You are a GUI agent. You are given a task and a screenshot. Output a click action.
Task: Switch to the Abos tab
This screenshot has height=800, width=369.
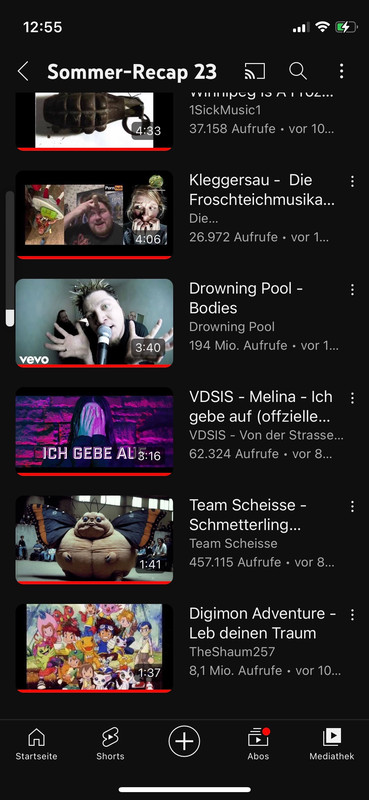[258, 744]
